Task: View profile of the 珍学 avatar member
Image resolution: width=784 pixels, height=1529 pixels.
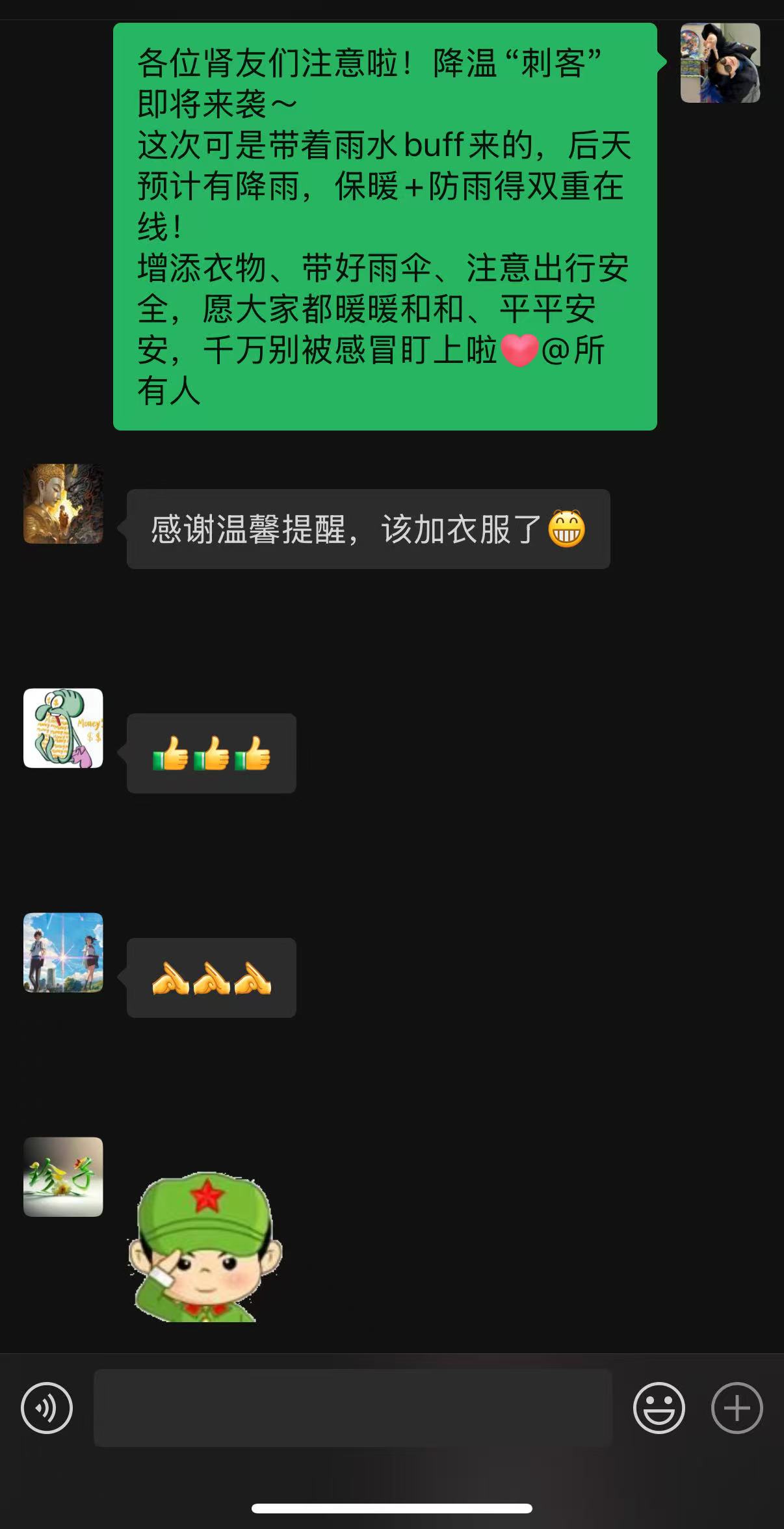Action: 63,1177
